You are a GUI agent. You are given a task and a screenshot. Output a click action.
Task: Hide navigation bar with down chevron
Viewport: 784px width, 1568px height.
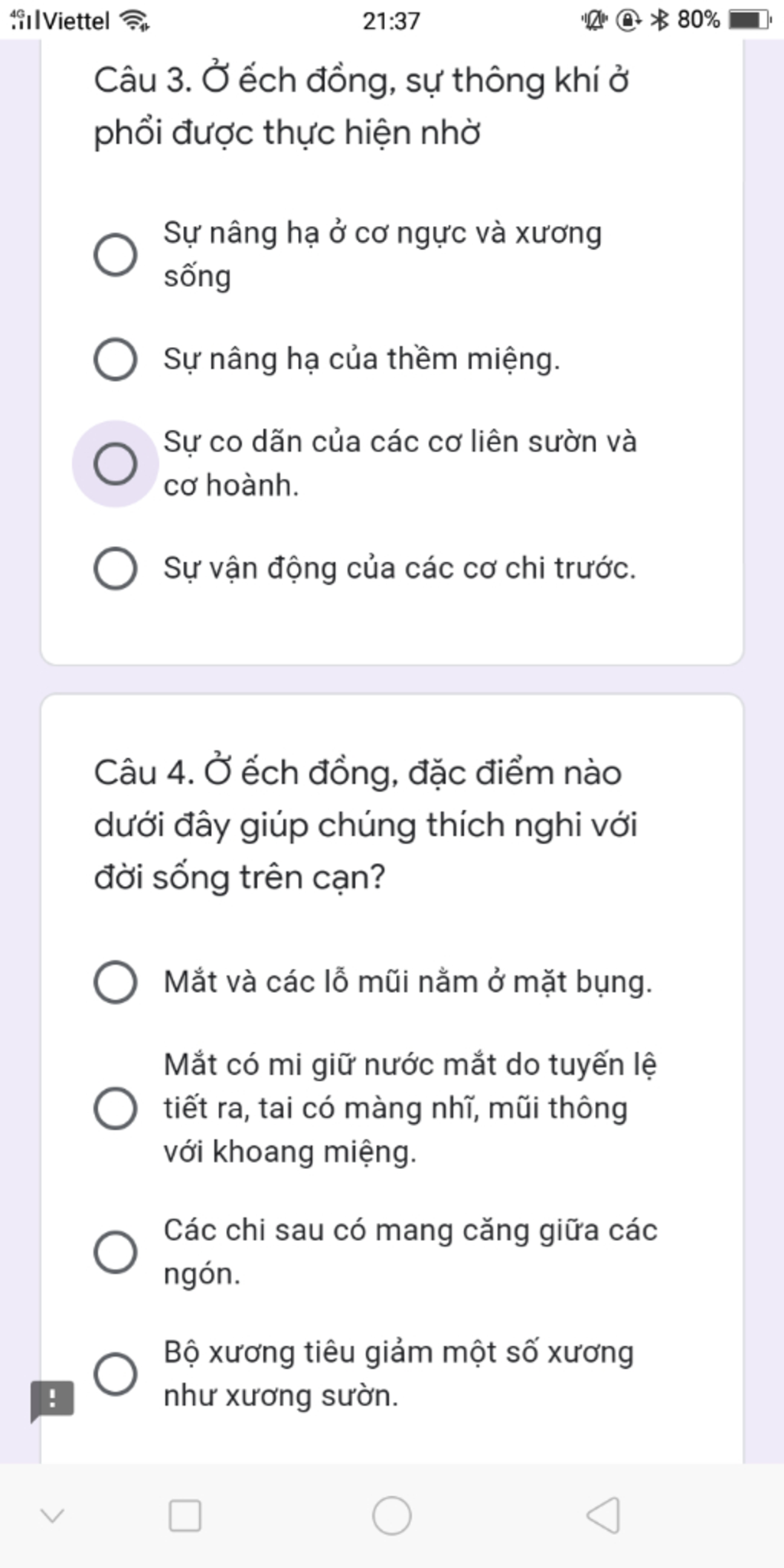tap(52, 1515)
